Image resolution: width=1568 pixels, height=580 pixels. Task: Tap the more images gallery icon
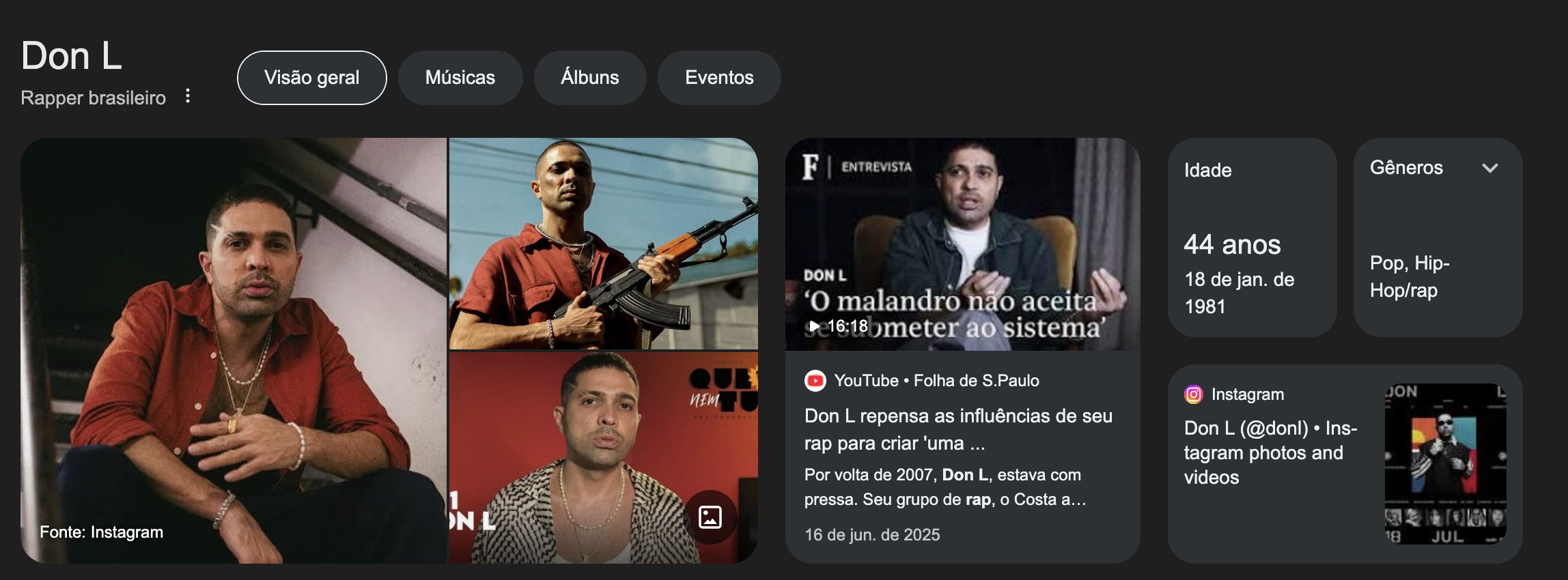pyautogui.click(x=710, y=517)
